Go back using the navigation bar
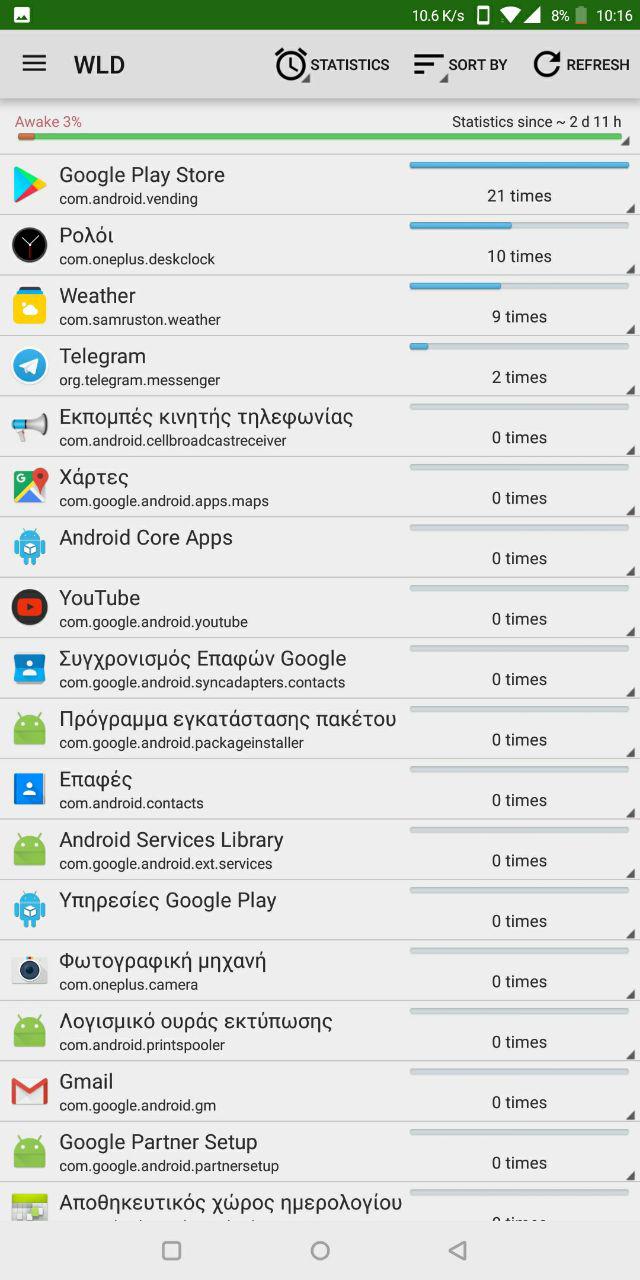The image size is (640, 1280). pos(458,1250)
